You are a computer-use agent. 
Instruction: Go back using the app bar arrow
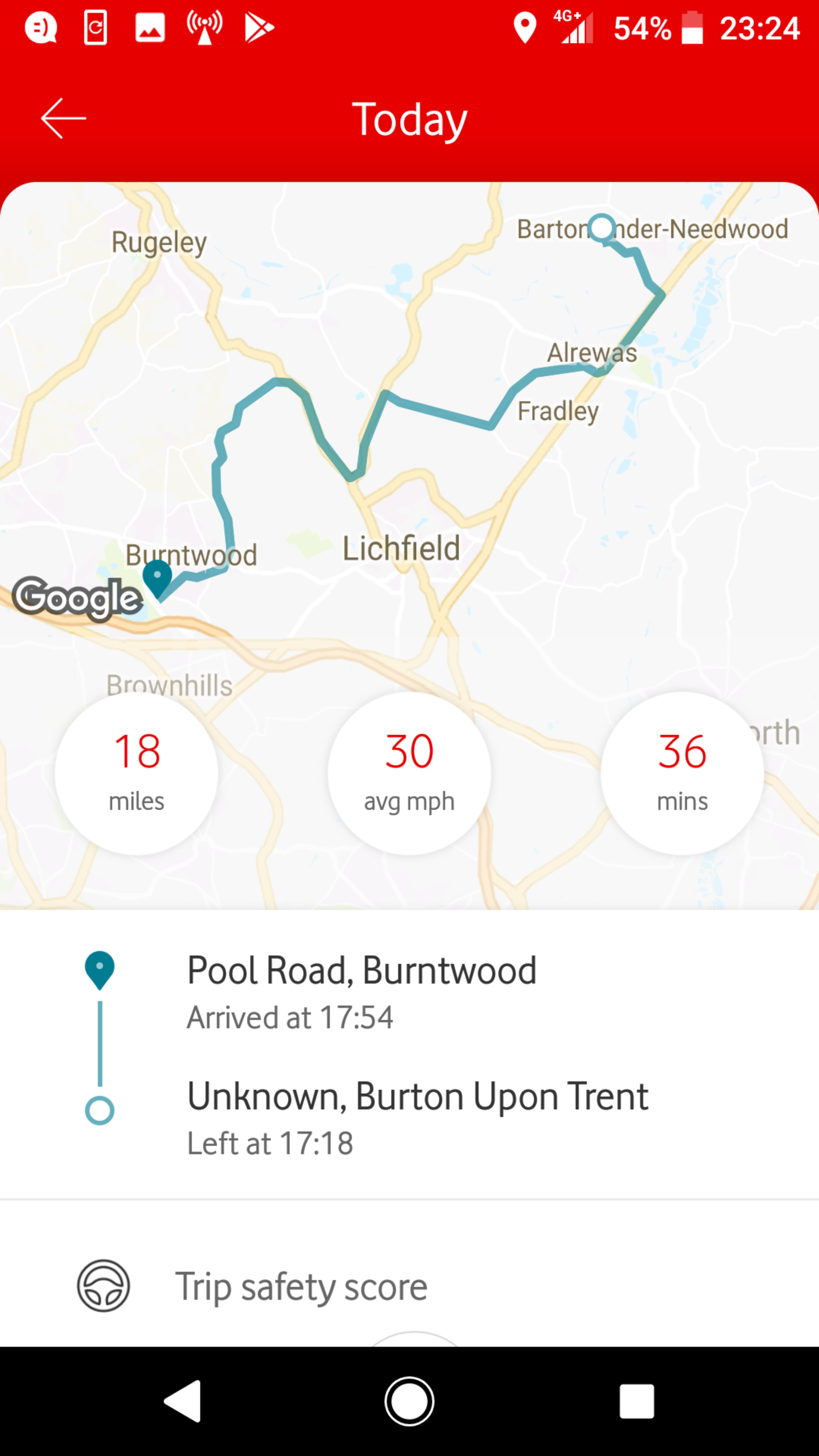(x=63, y=118)
